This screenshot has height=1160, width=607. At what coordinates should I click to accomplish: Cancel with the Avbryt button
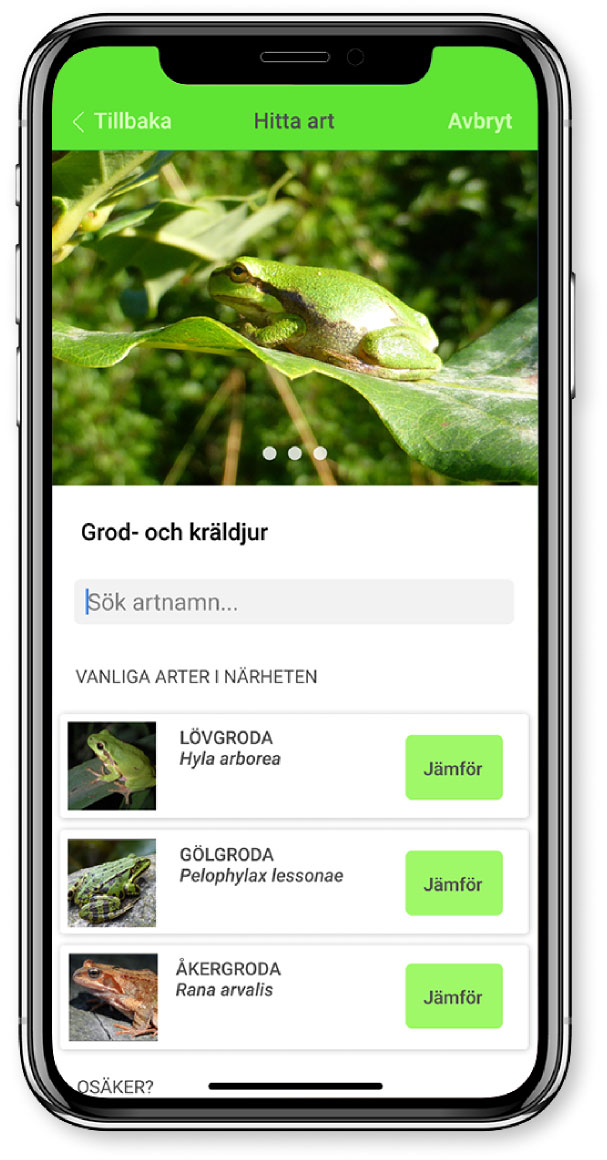pyautogui.click(x=479, y=122)
